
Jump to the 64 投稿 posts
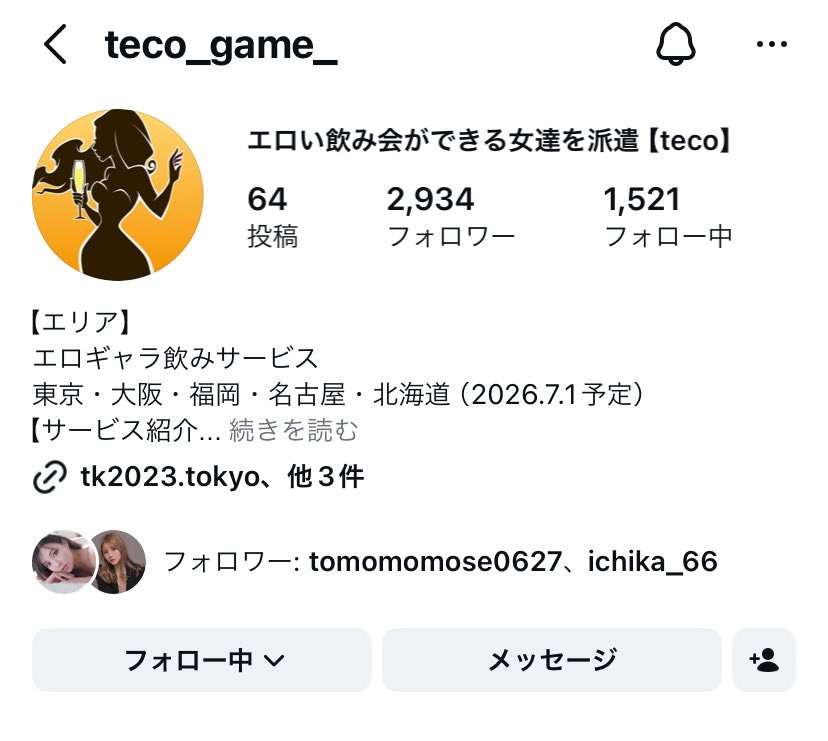(272, 217)
